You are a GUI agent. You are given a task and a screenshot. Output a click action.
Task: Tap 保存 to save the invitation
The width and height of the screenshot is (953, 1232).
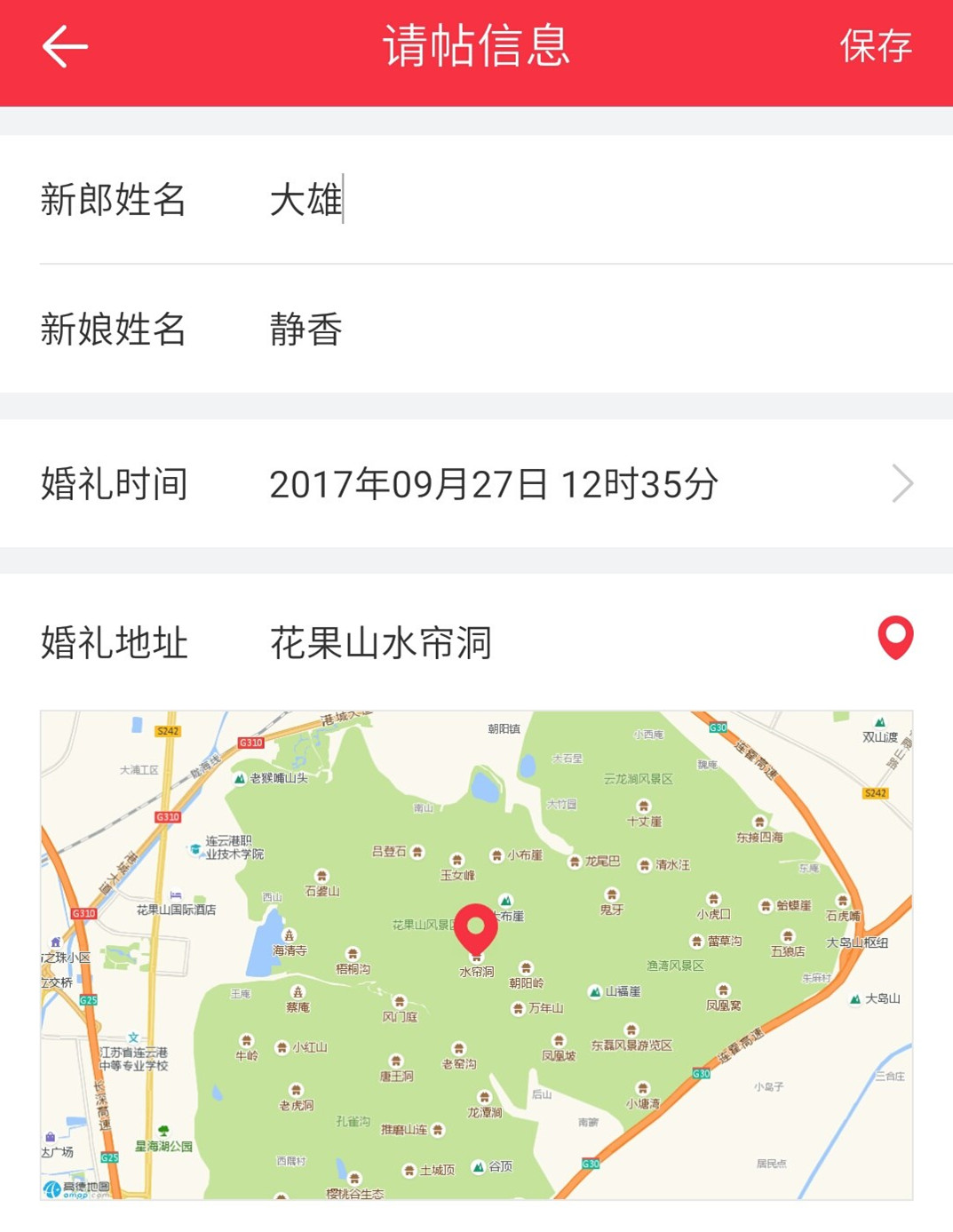coord(875,46)
